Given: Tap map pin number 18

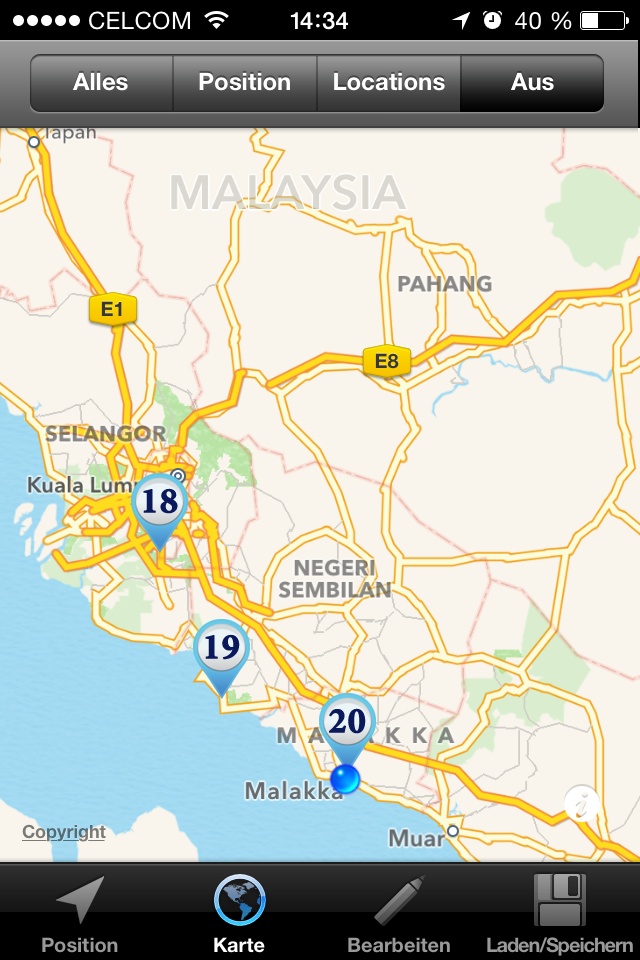Looking at the screenshot, I should coord(160,502).
